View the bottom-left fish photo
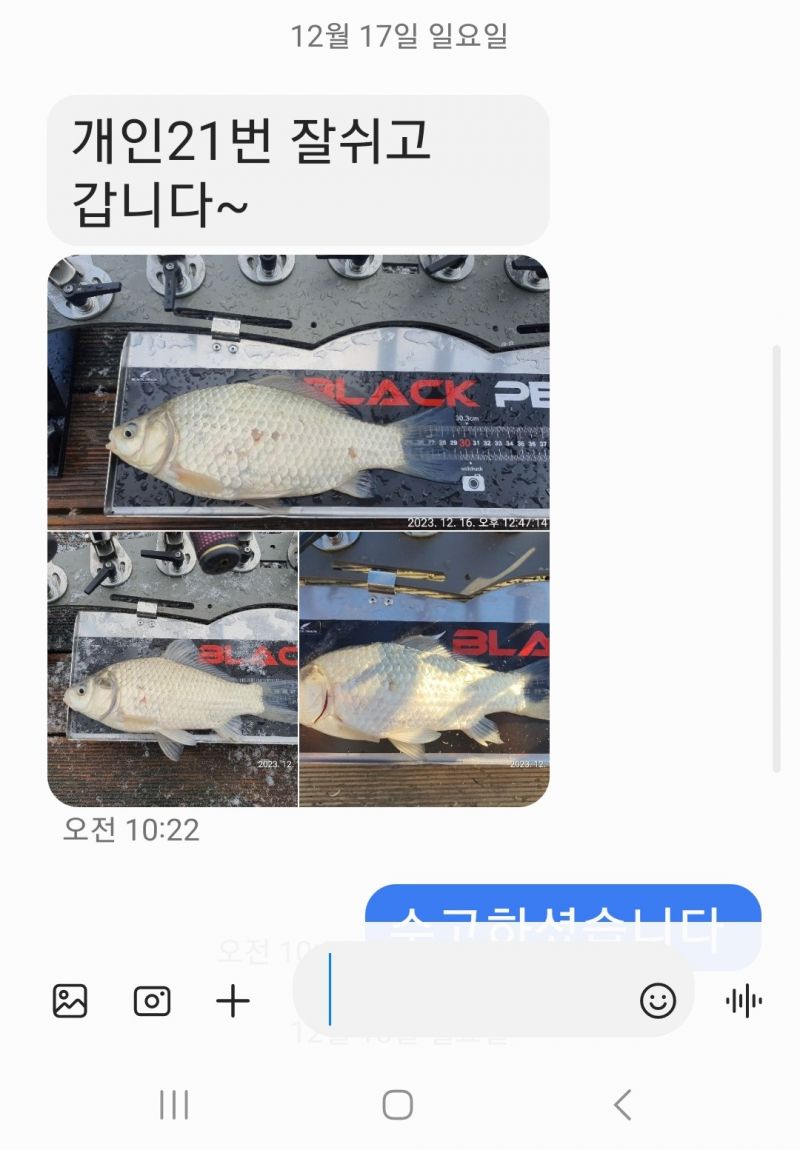800x1150 pixels. click(x=172, y=669)
